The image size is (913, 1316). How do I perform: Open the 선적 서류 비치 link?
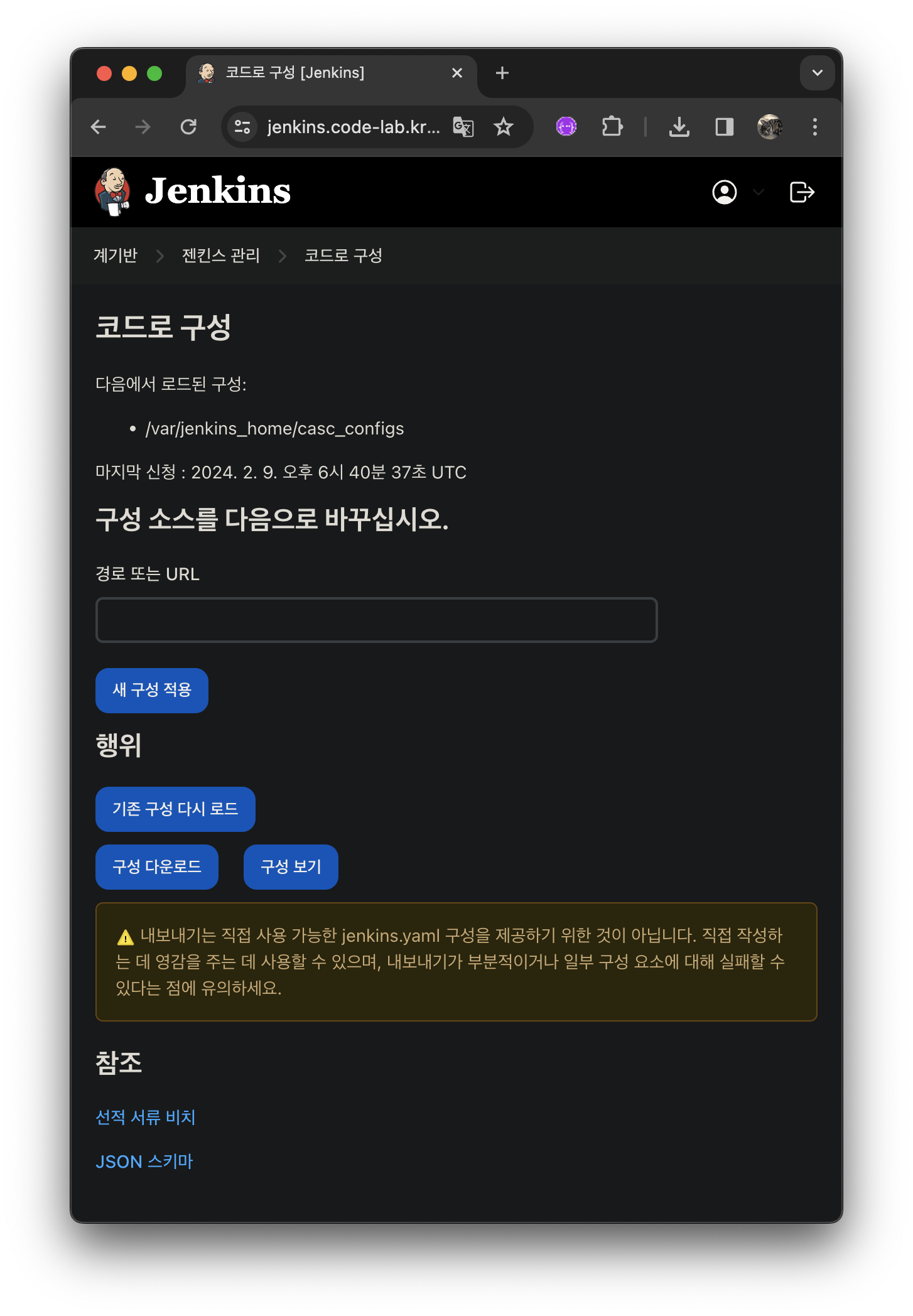click(145, 1117)
